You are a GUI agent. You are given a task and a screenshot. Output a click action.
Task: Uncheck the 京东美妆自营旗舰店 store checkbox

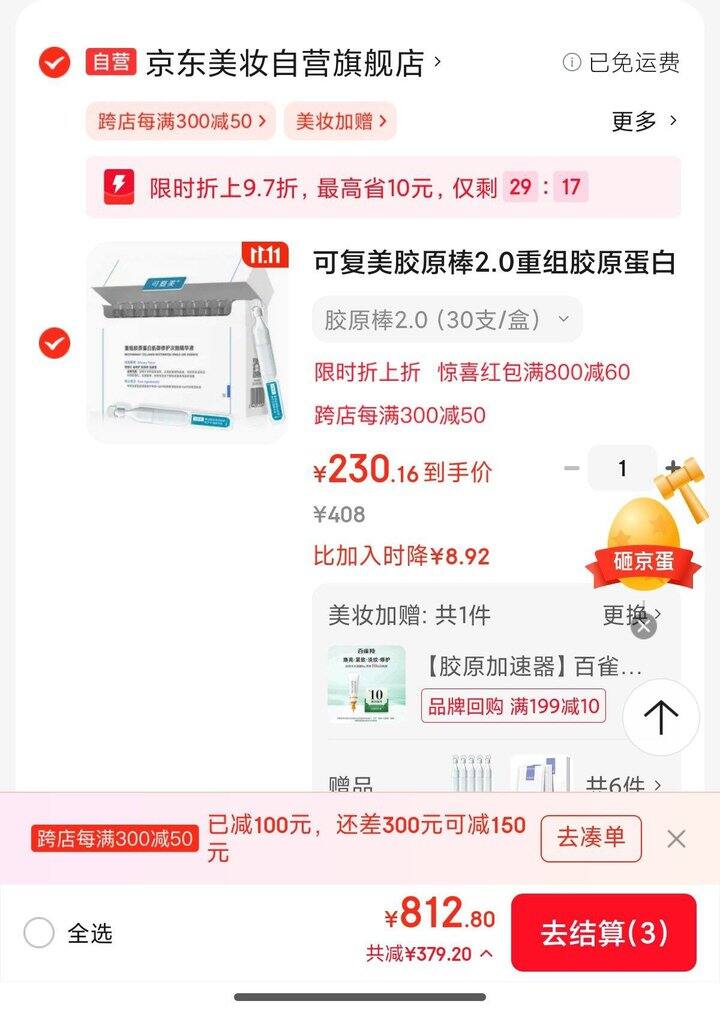(x=54, y=63)
